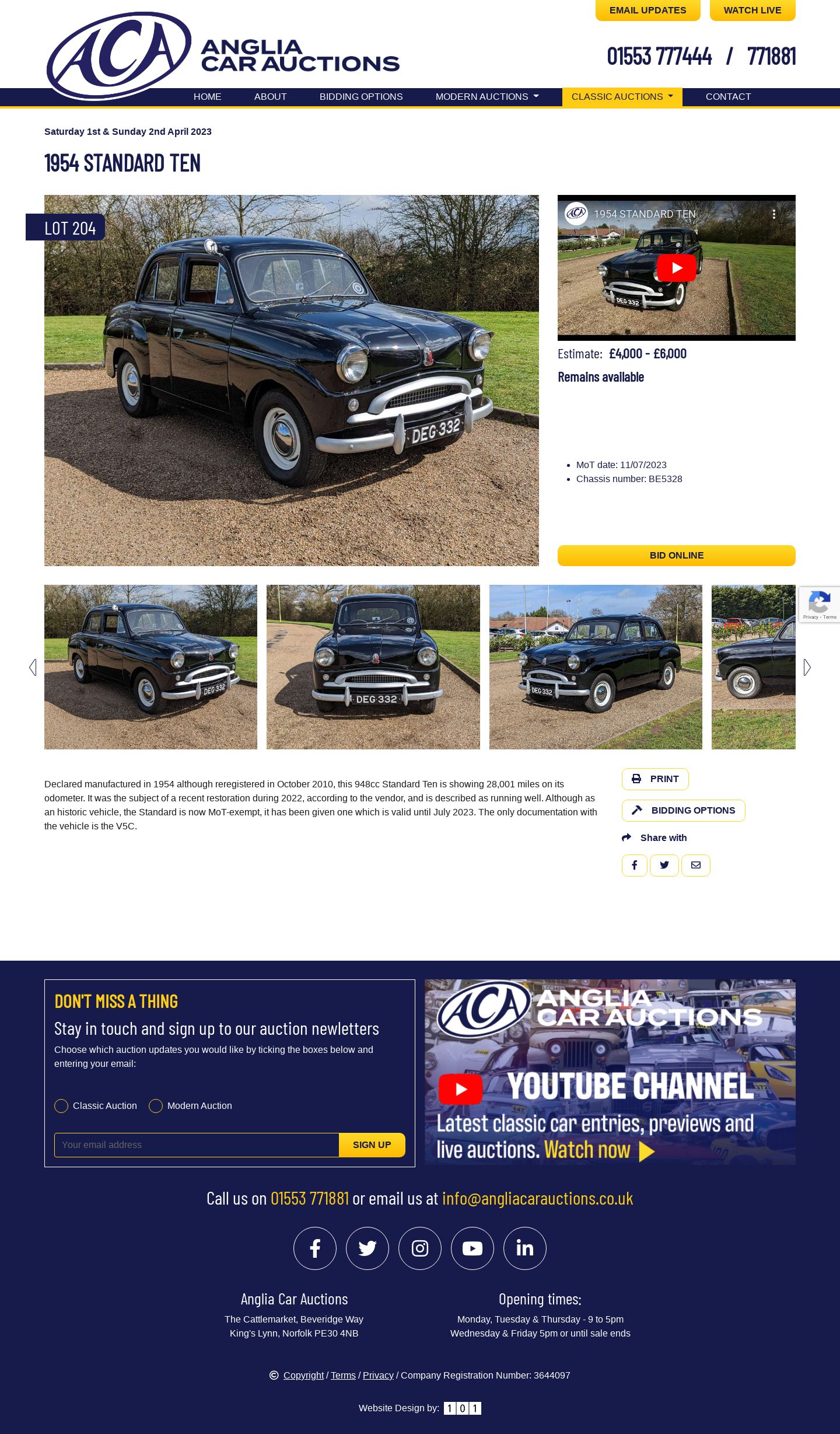The height and width of the screenshot is (1434, 840).
Task: Open the Contact page
Action: click(728, 97)
